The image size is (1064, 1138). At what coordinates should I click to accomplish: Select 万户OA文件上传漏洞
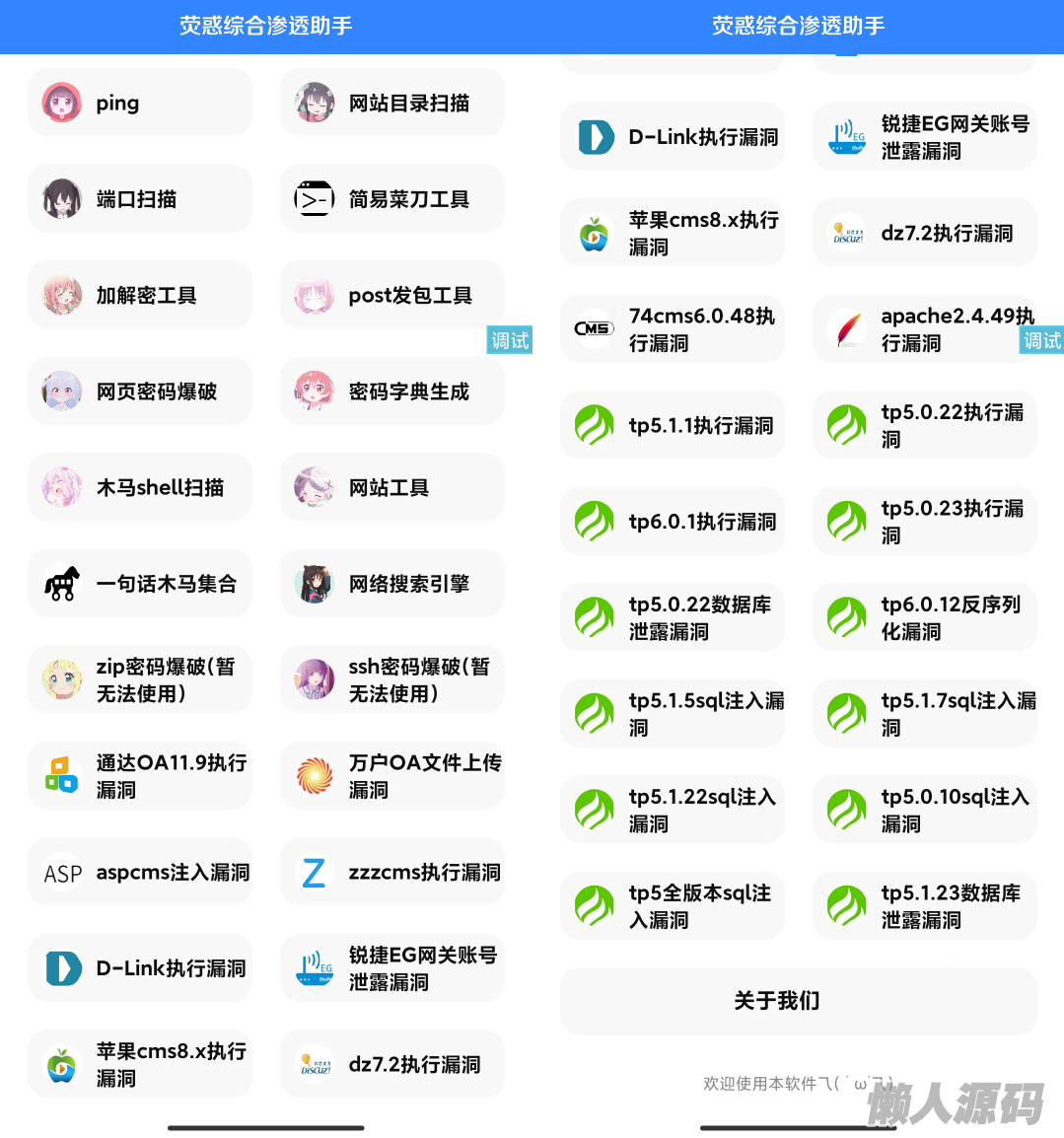click(x=391, y=776)
